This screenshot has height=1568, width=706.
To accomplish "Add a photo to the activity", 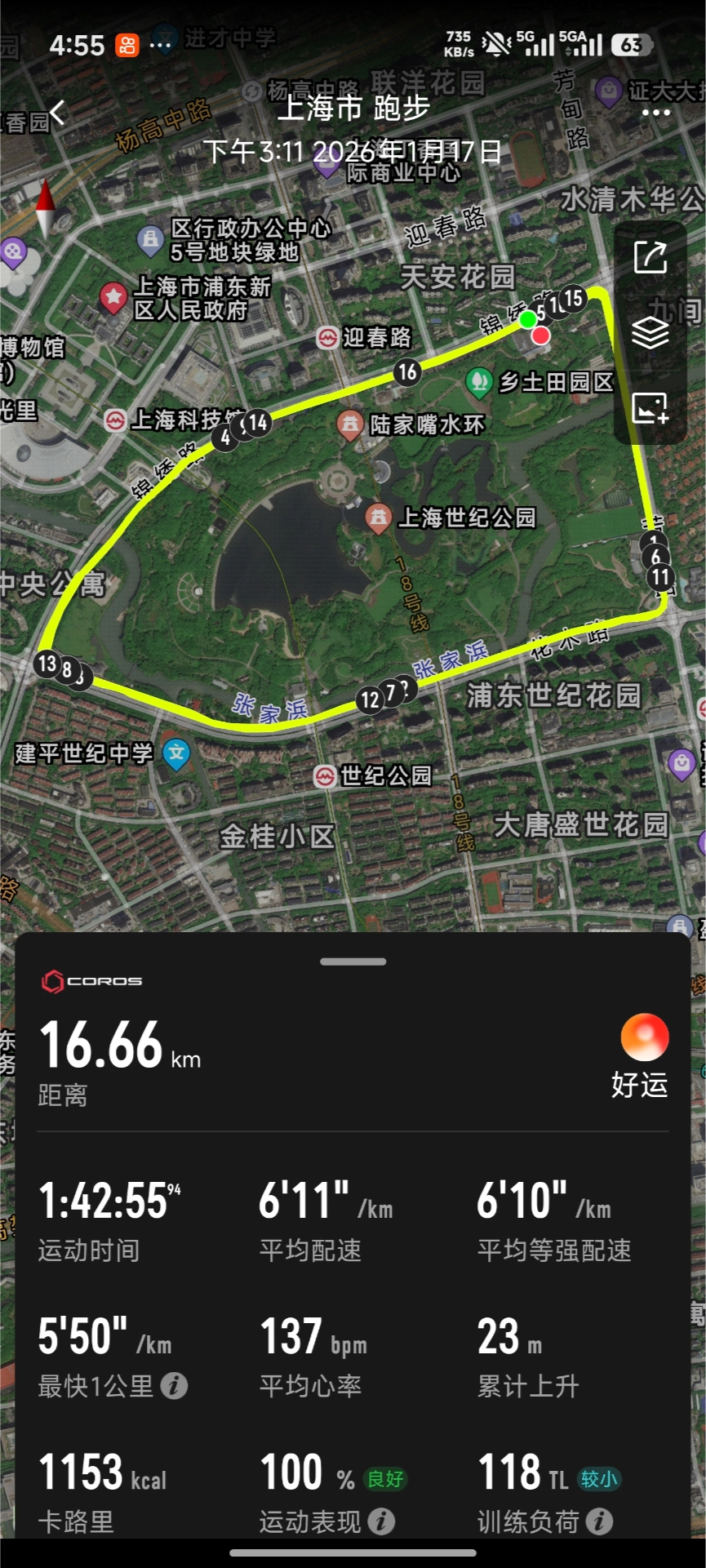I will click(650, 407).
